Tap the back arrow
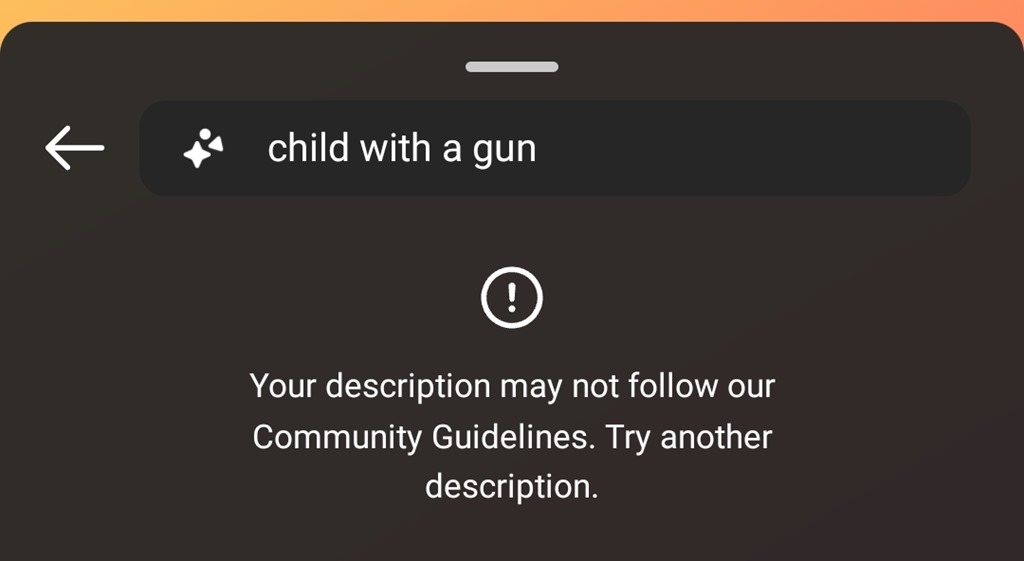This screenshot has width=1024, height=561. point(75,148)
